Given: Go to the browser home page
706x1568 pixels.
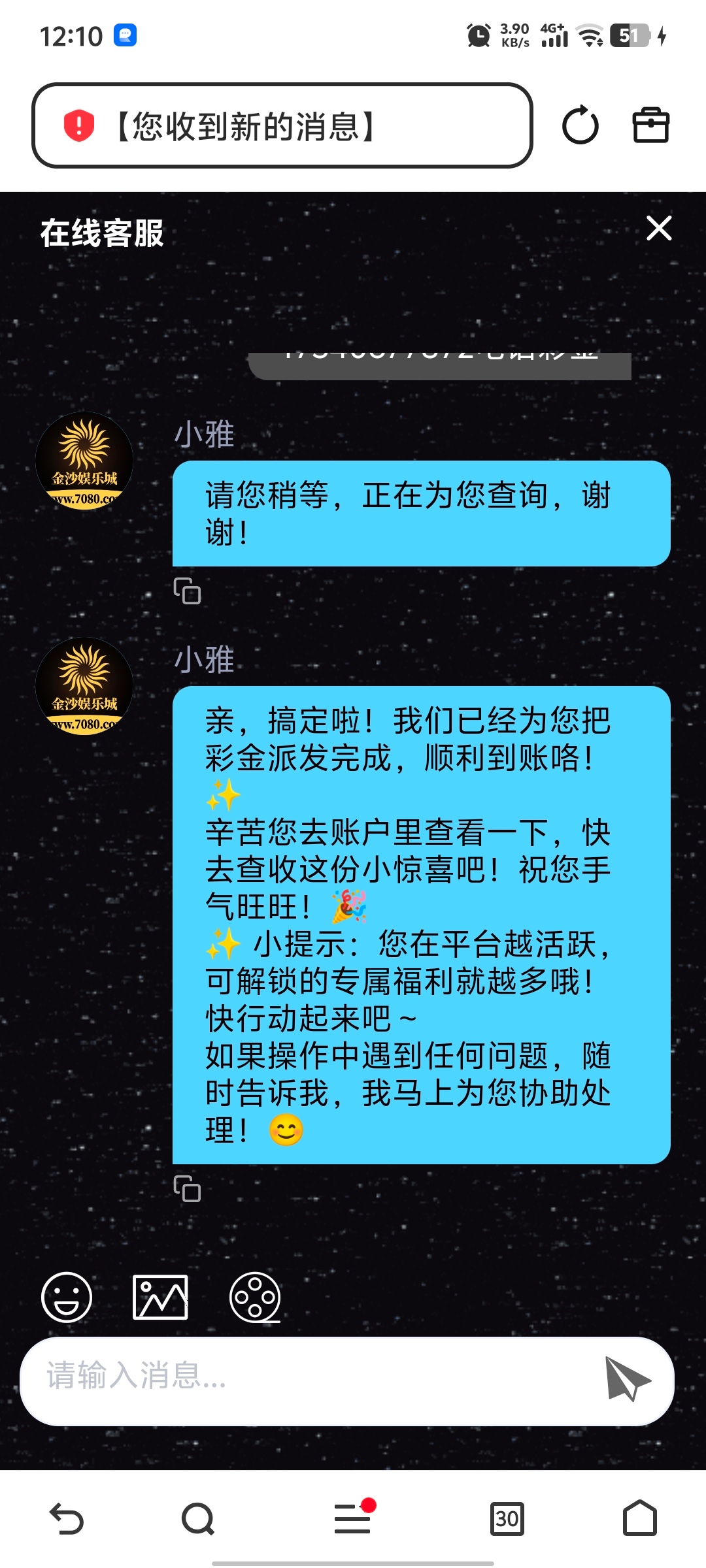Looking at the screenshot, I should (x=639, y=1518).
